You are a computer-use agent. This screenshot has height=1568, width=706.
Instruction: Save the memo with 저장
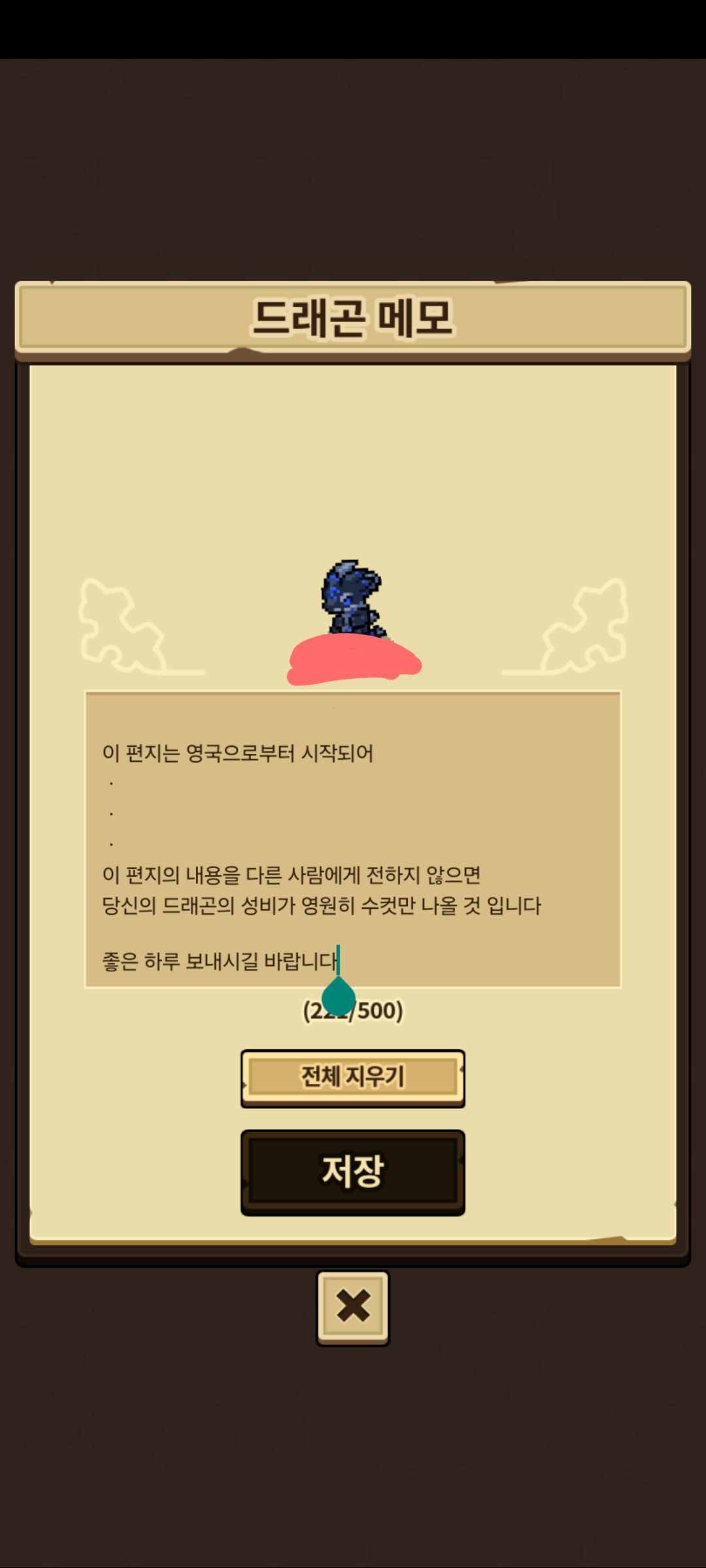352,1171
